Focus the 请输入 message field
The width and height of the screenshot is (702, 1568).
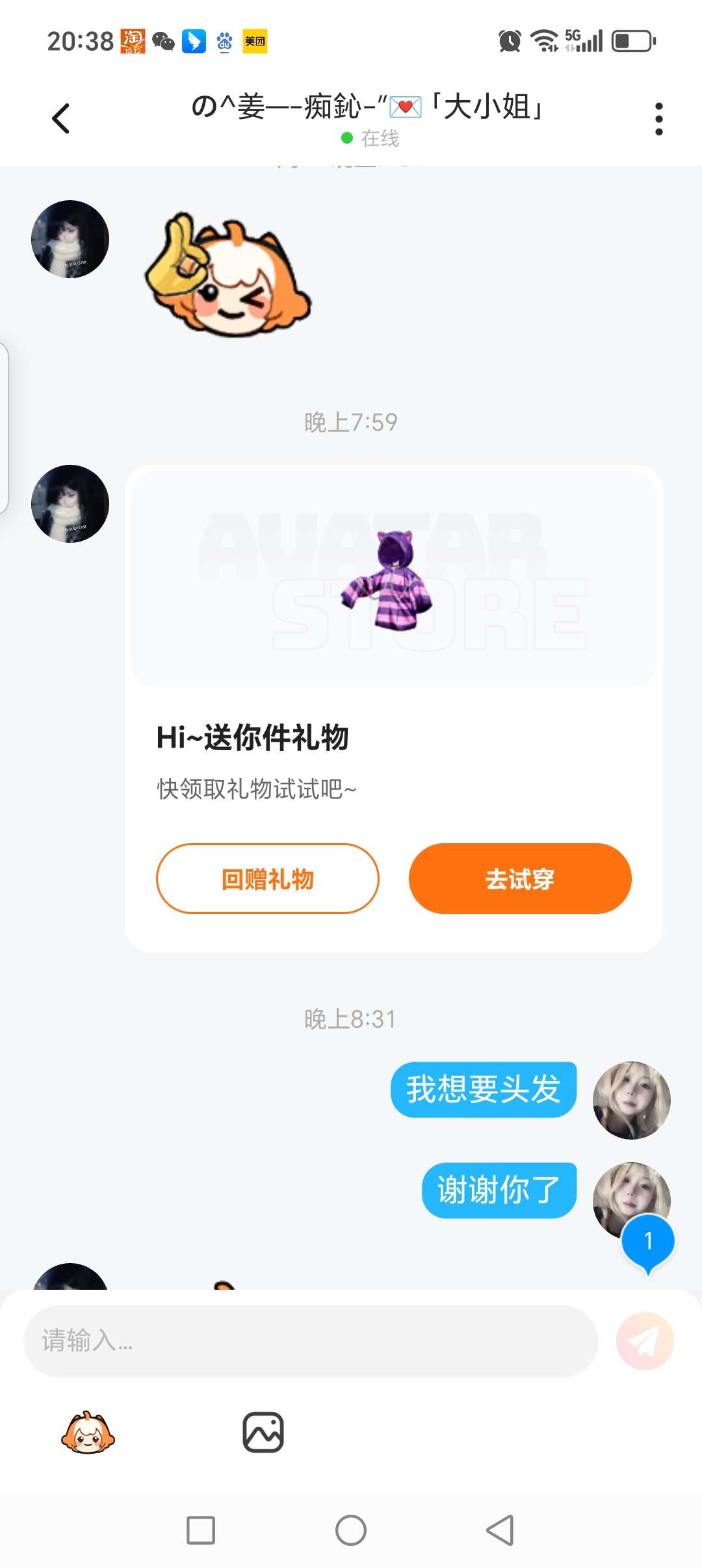coord(310,1340)
